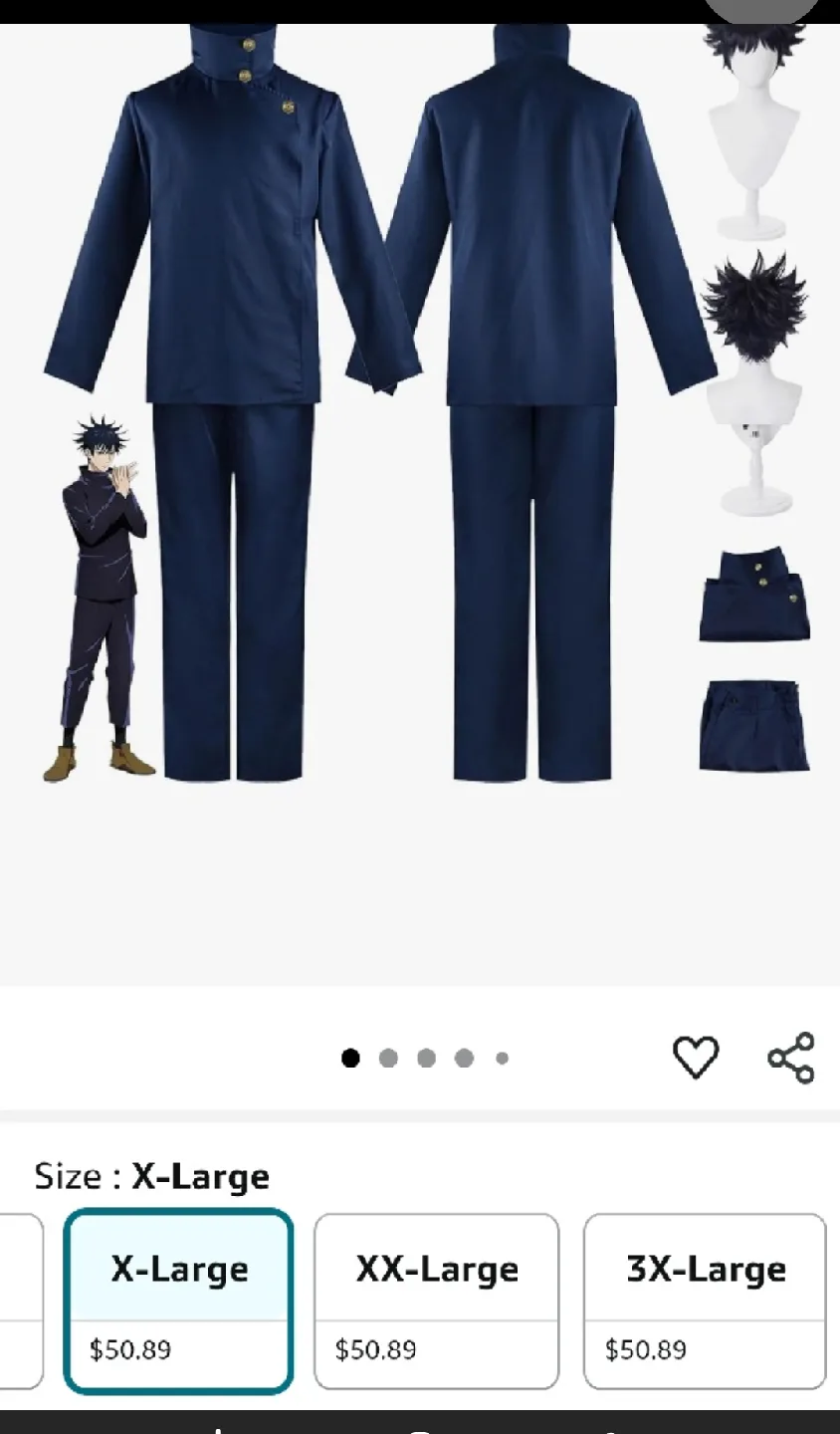Viewport: 840px width, 1434px height.
Task: Tap the $50.89 price under XX-Large
Action: pyautogui.click(x=376, y=1350)
